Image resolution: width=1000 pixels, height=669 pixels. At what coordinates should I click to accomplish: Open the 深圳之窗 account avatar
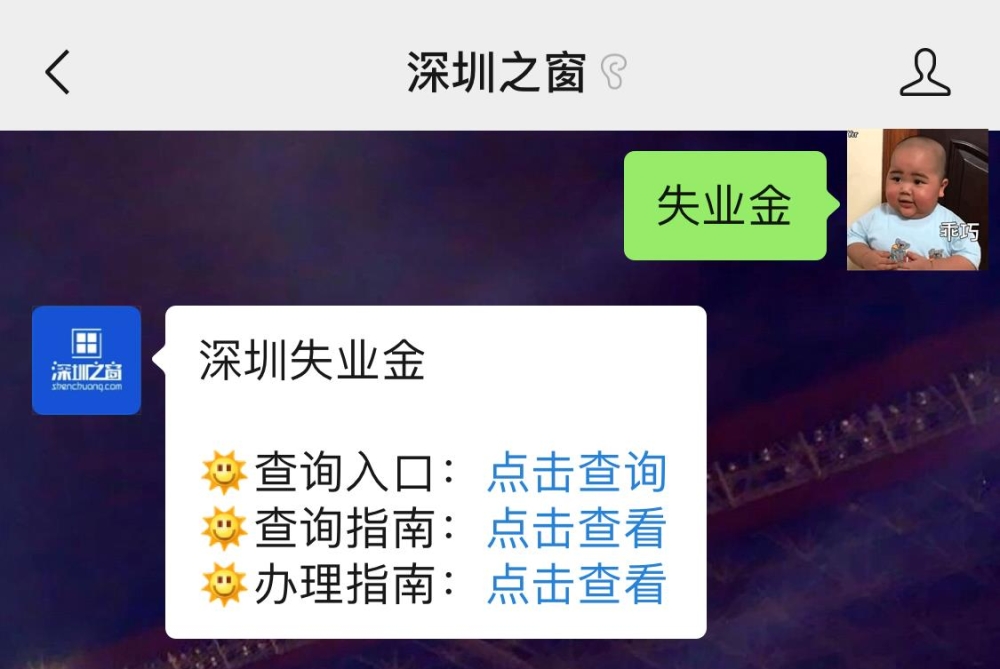pyautogui.click(x=86, y=360)
